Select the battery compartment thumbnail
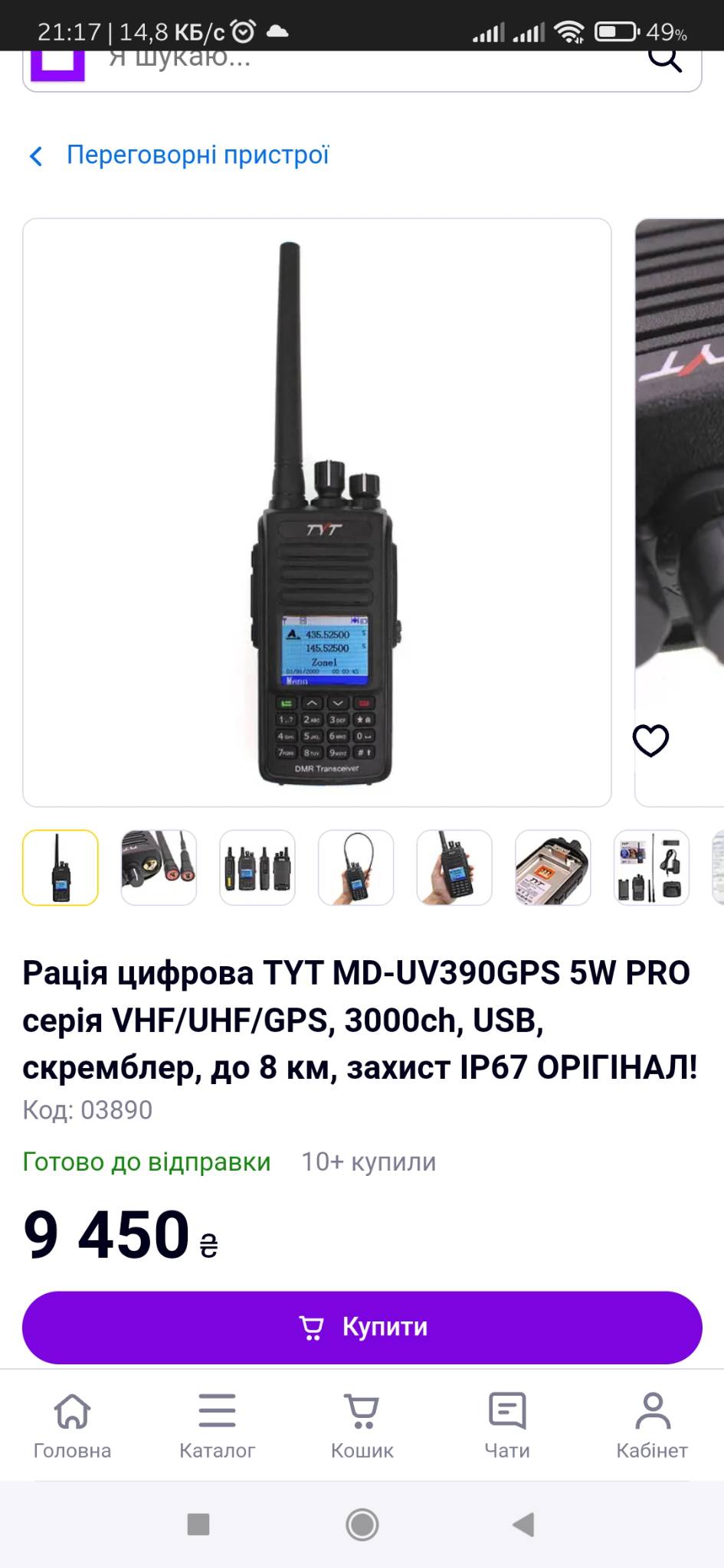The height and width of the screenshot is (1568, 724). (x=553, y=867)
